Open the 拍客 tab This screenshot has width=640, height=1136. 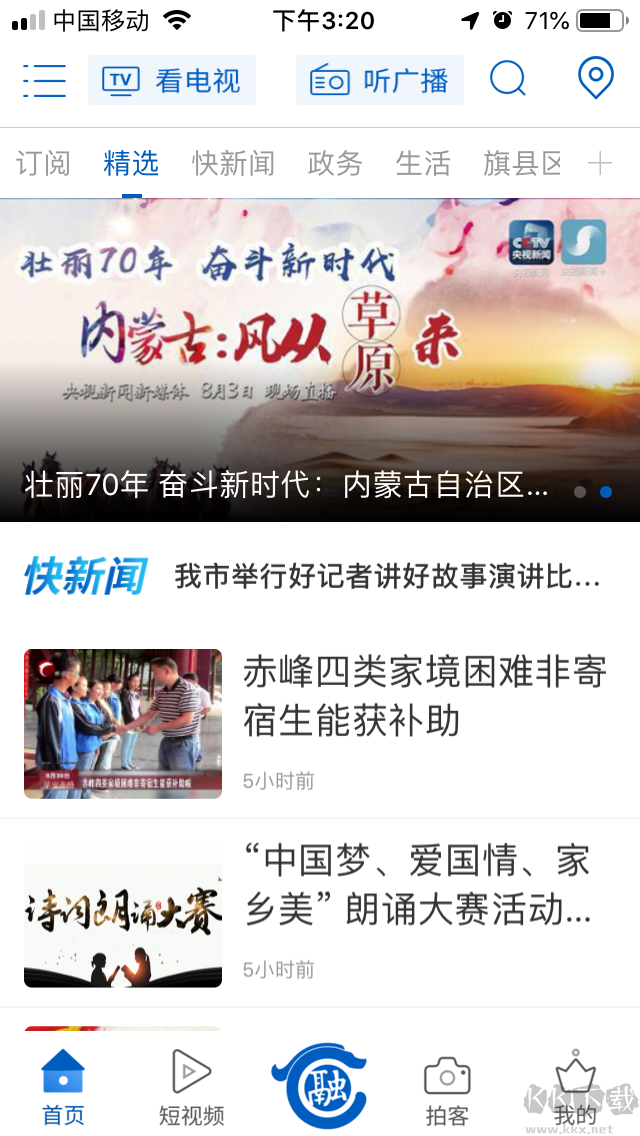point(447,1087)
